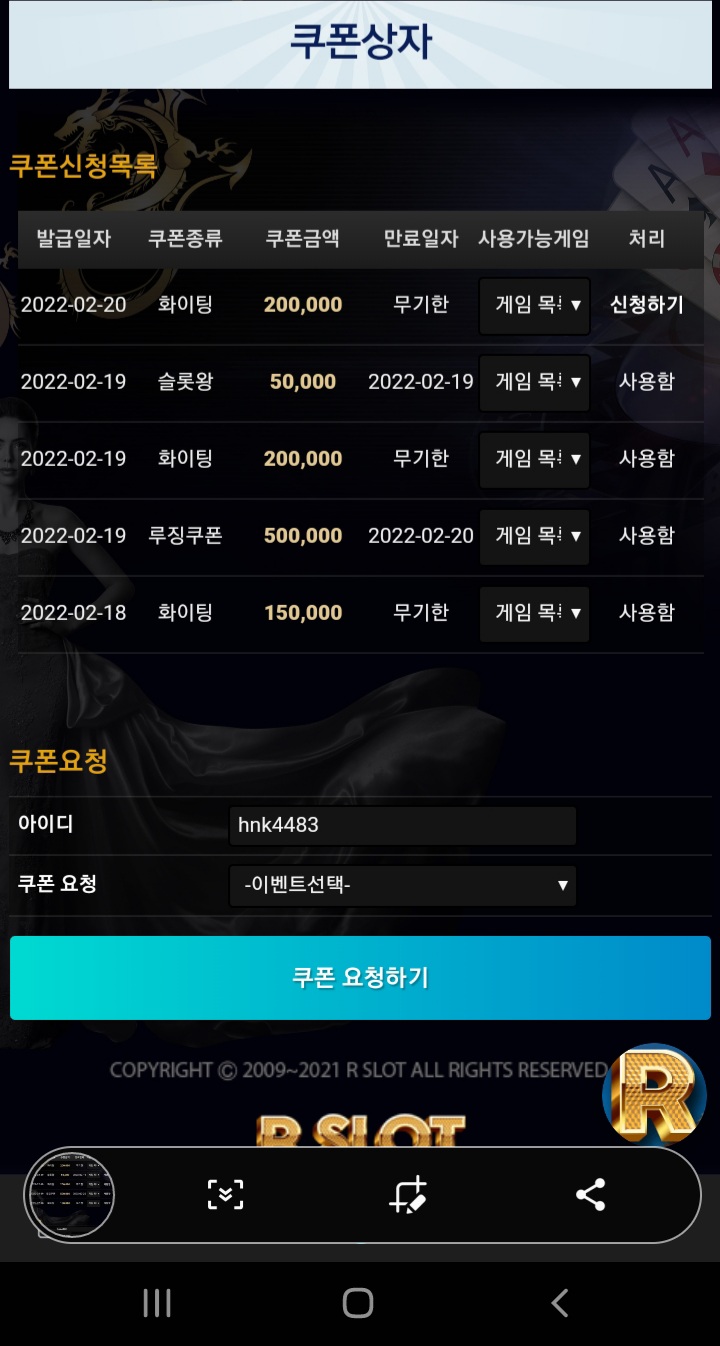This screenshot has width=720, height=1346.
Task: Tap 신청하기 for the 2022-02-20 화이팅 coupon
Action: pos(646,305)
